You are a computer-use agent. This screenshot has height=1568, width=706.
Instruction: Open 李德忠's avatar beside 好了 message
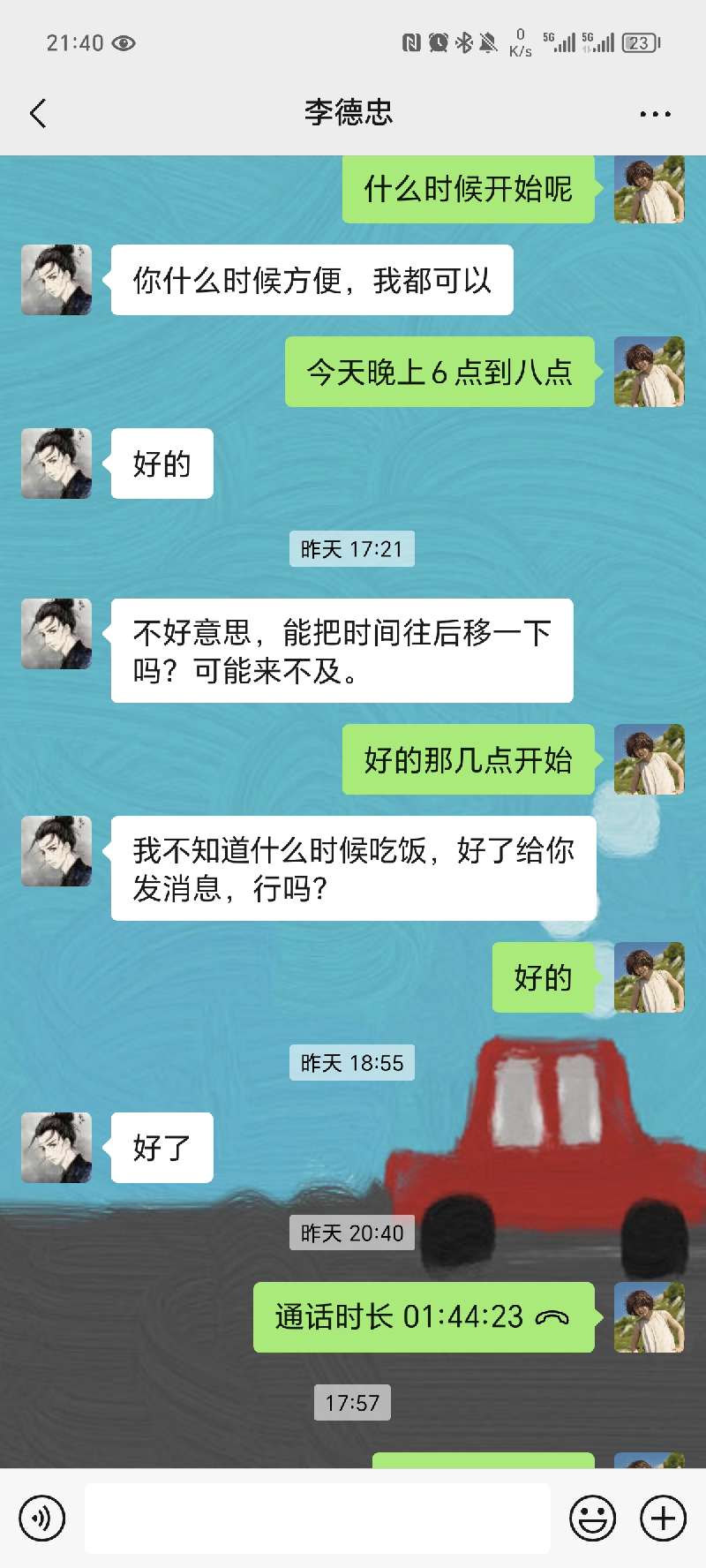tap(56, 1148)
